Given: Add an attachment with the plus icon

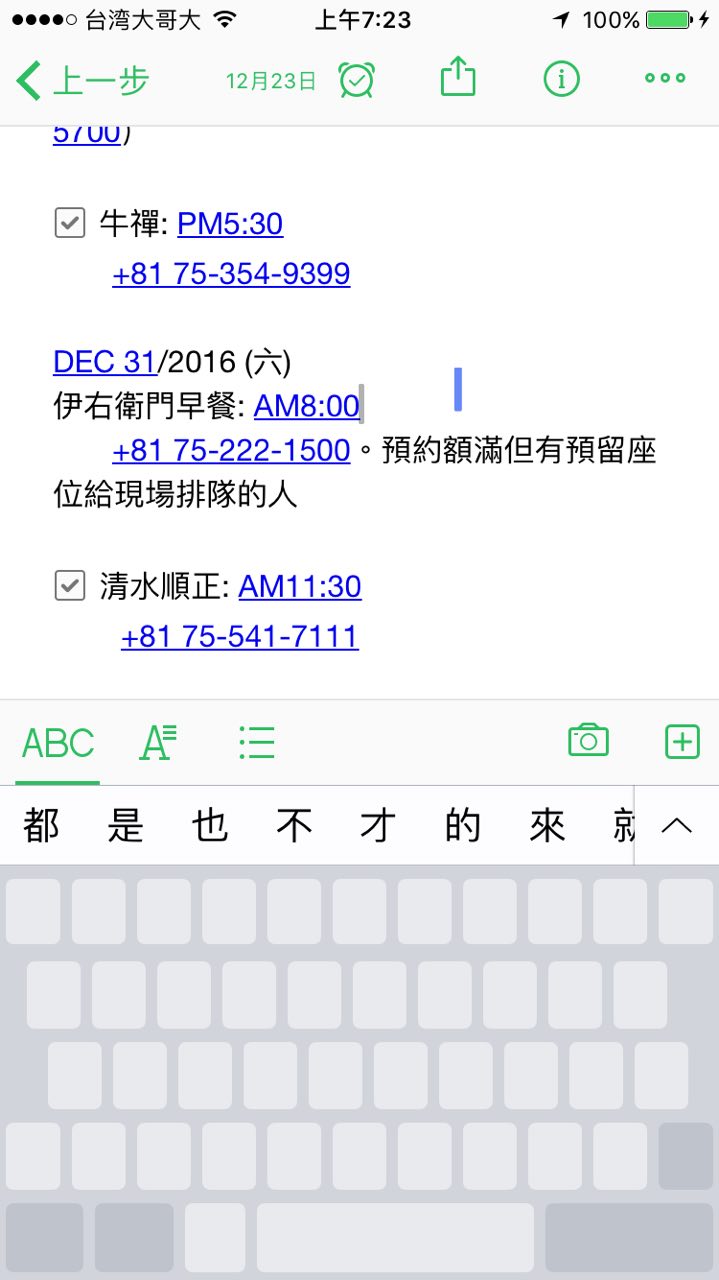Looking at the screenshot, I should tap(682, 741).
